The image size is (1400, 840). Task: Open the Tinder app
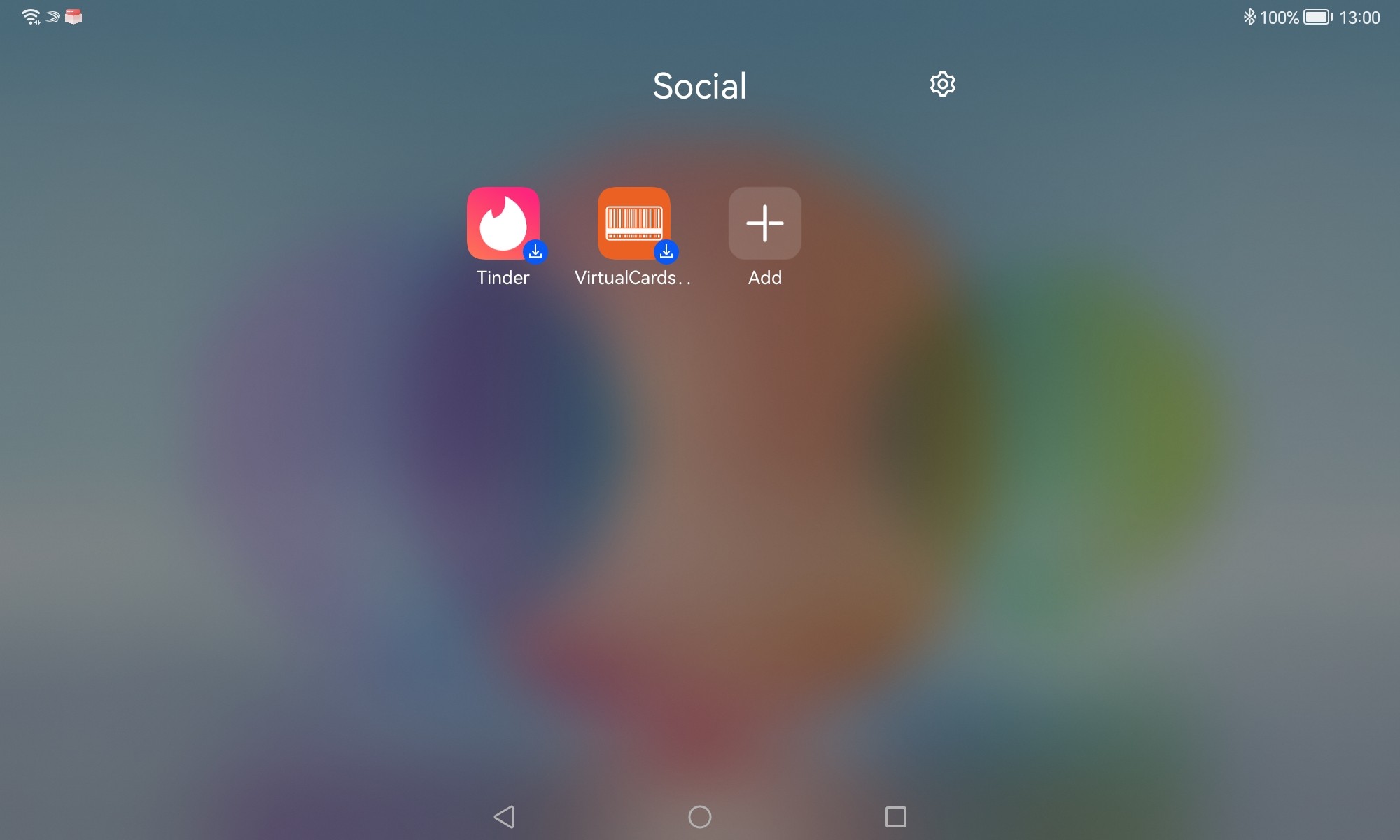(503, 223)
